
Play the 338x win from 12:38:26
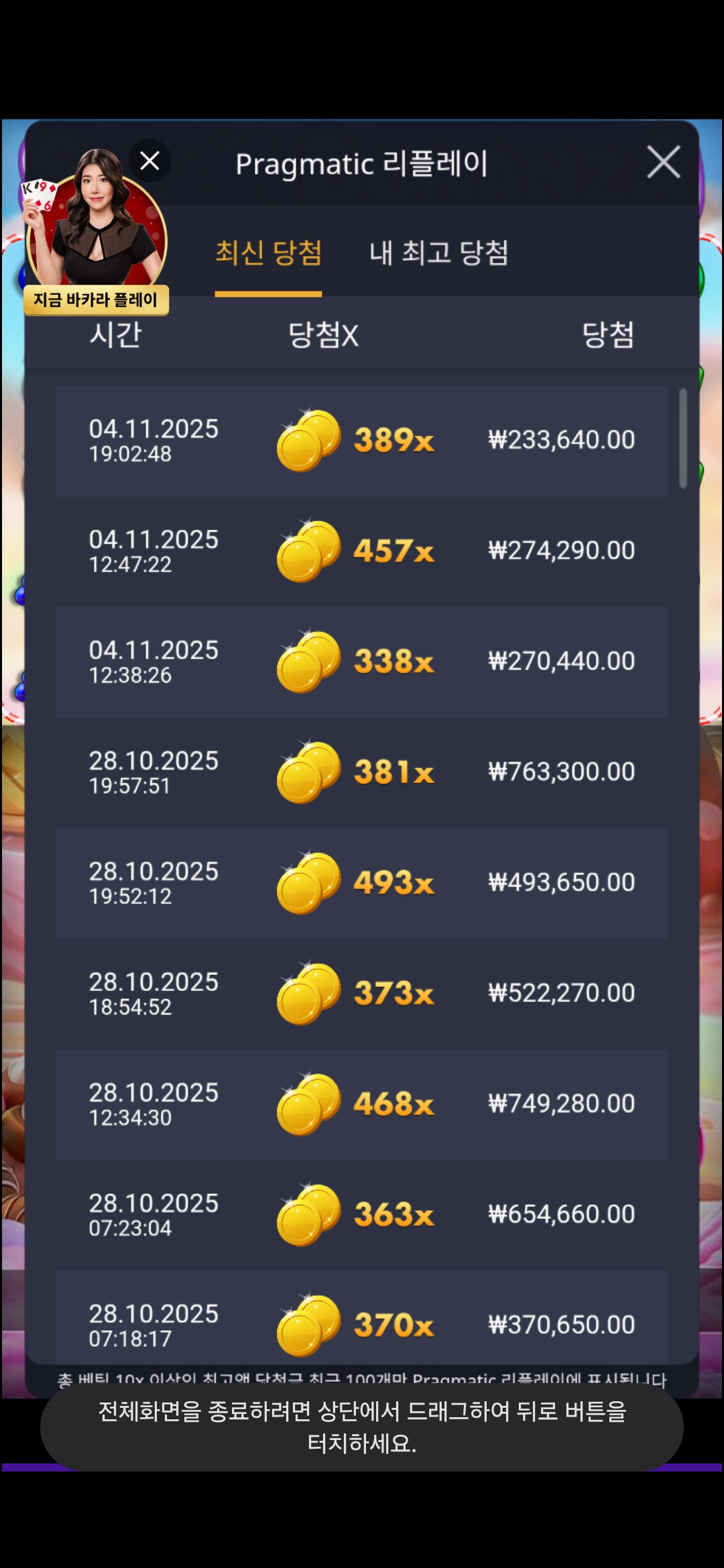[x=361, y=662]
